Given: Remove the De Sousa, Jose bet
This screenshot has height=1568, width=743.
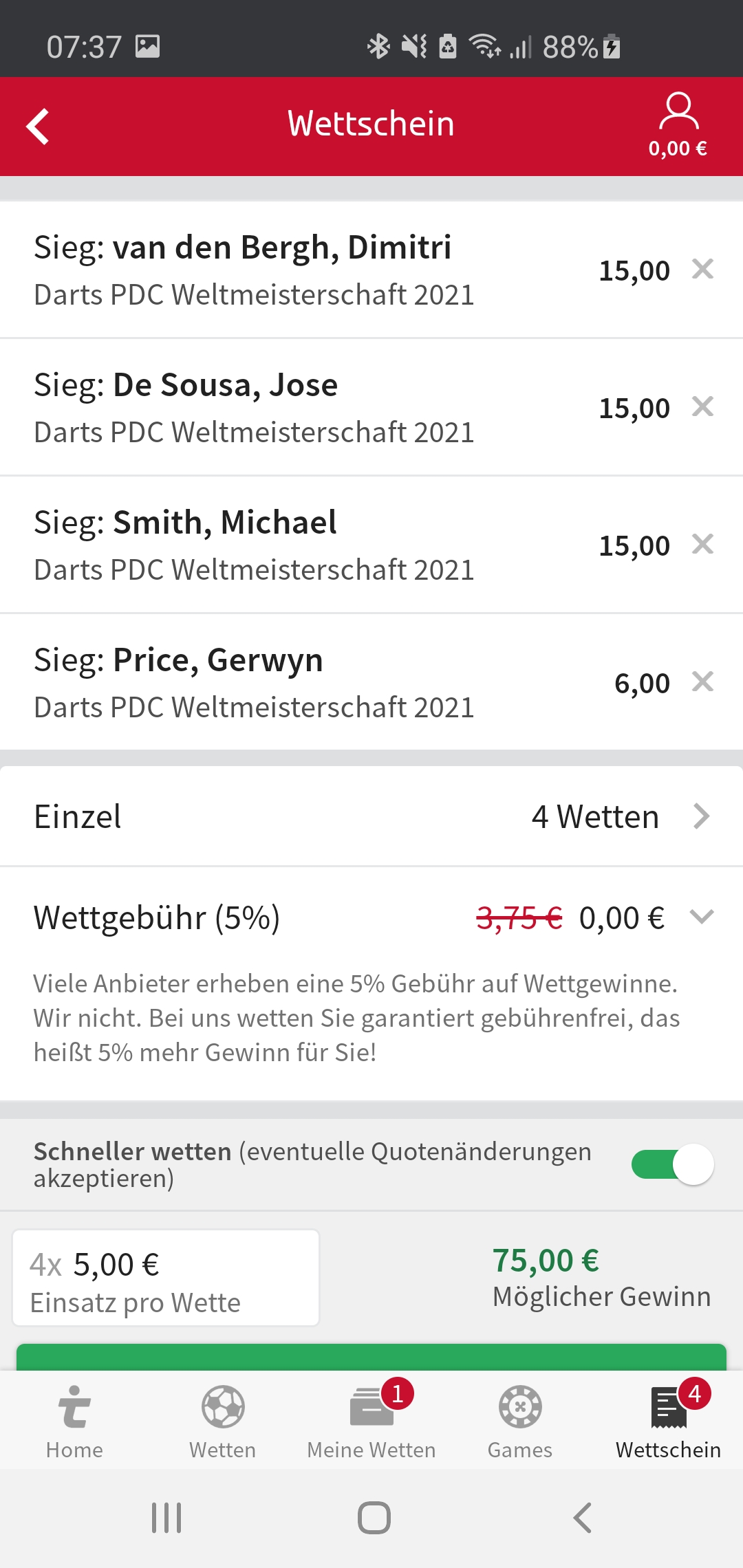Looking at the screenshot, I should [x=702, y=406].
